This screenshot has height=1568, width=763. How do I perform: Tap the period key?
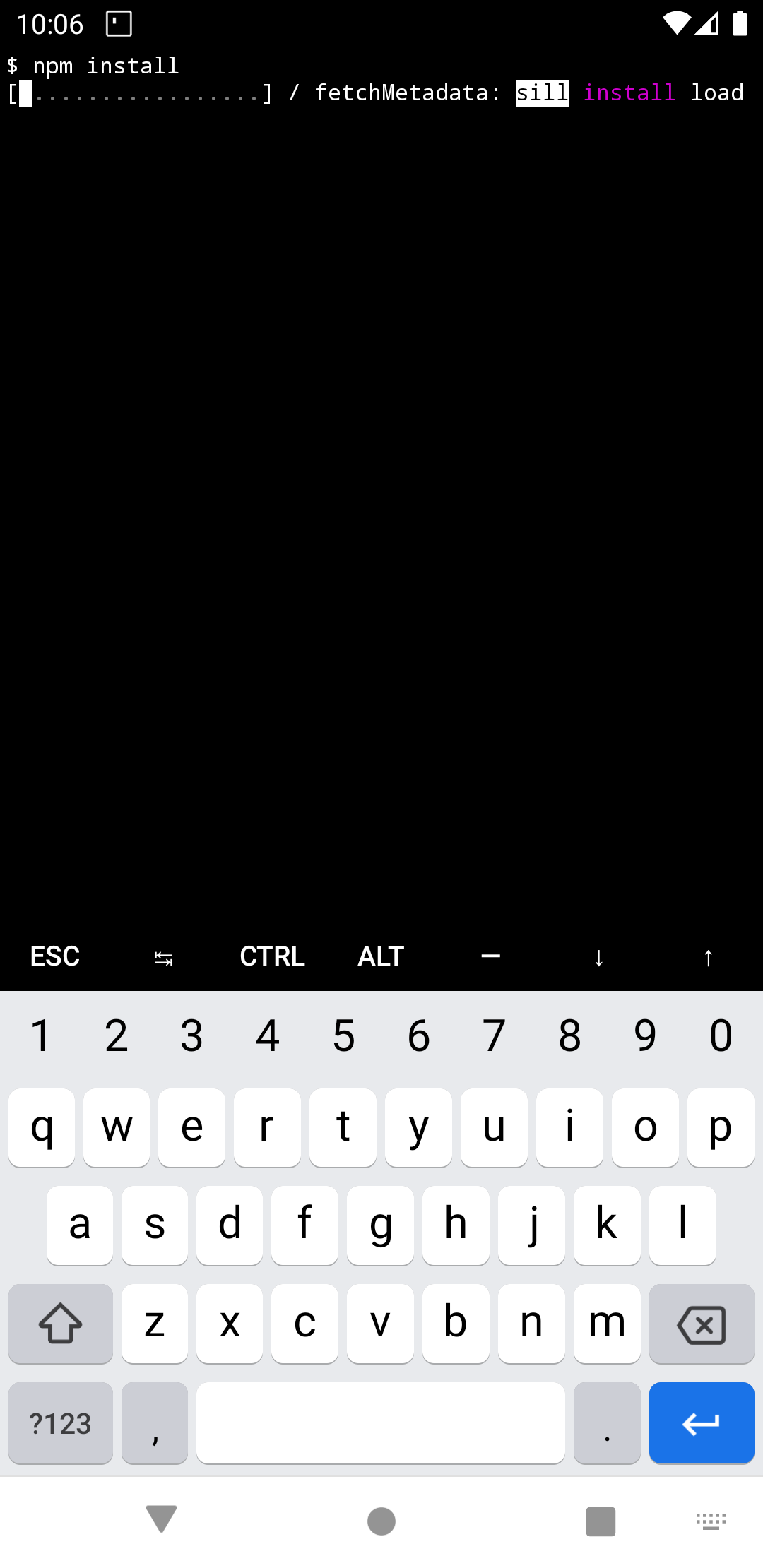[x=607, y=1423]
